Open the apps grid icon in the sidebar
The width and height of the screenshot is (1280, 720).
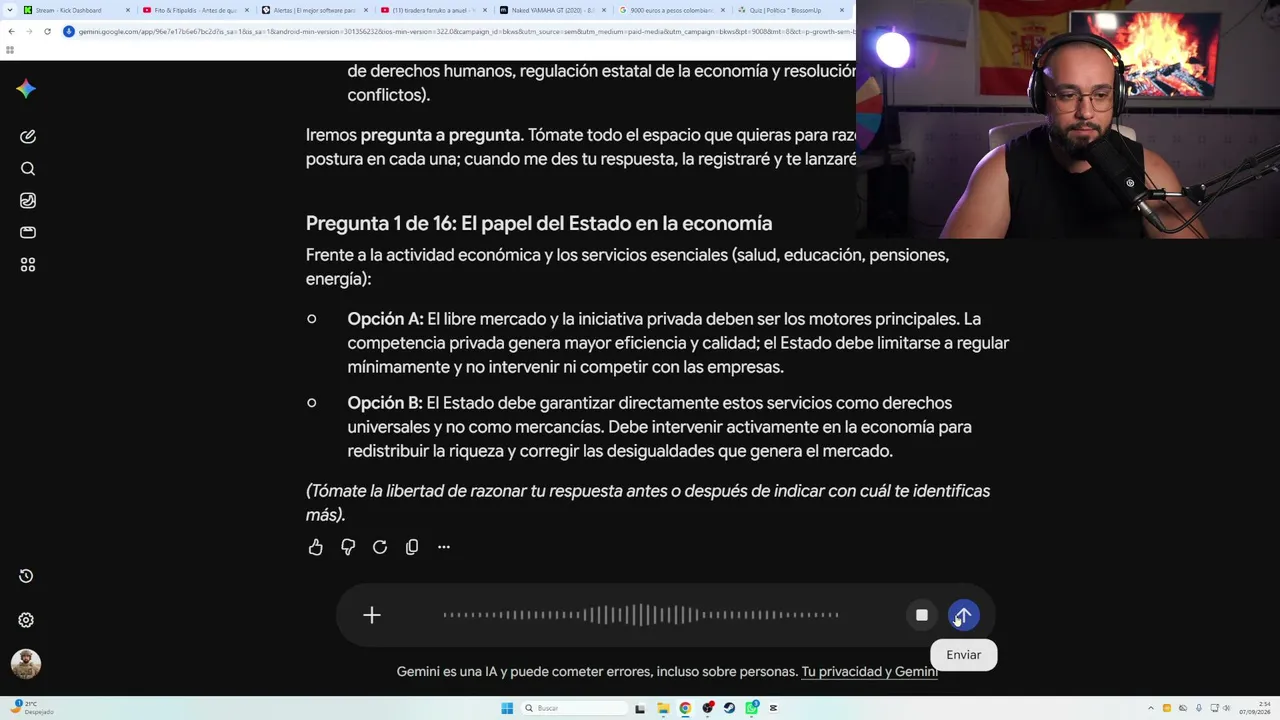(28, 264)
